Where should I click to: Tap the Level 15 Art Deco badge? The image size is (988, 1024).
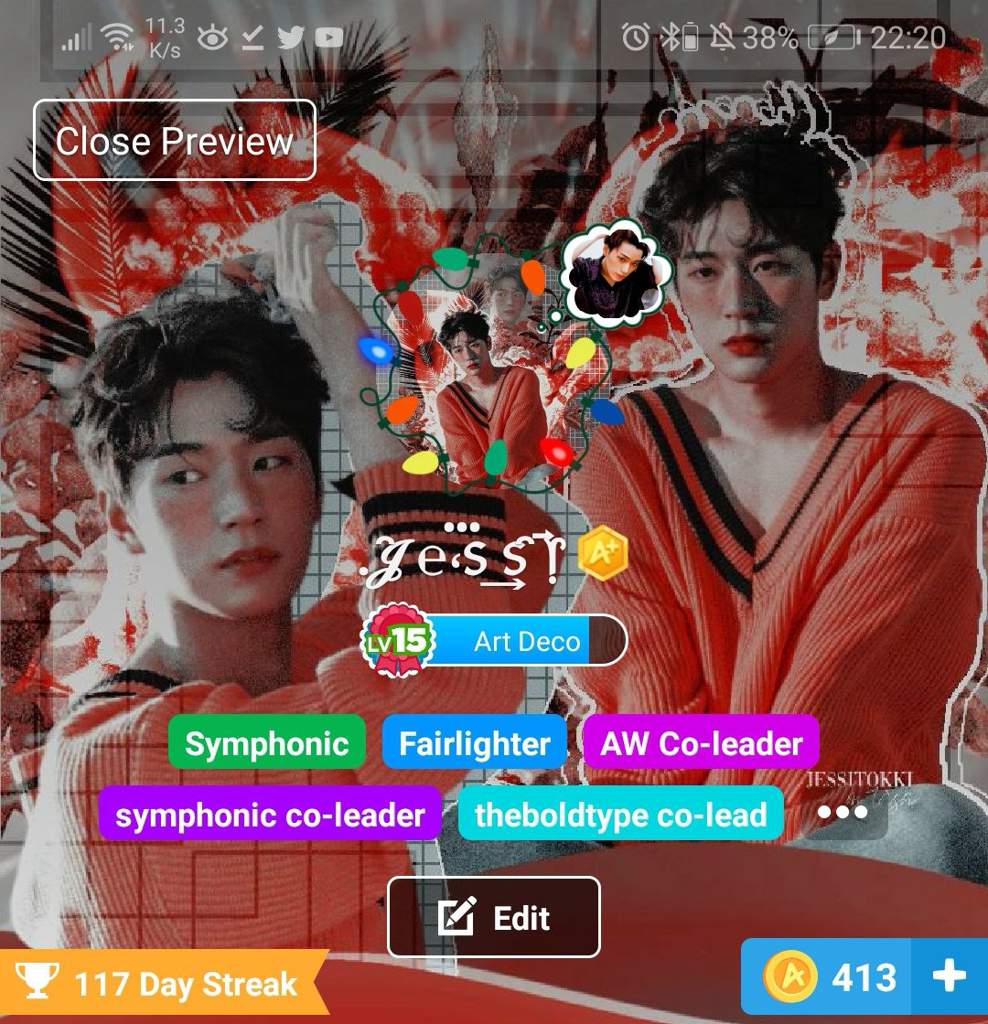[494, 641]
